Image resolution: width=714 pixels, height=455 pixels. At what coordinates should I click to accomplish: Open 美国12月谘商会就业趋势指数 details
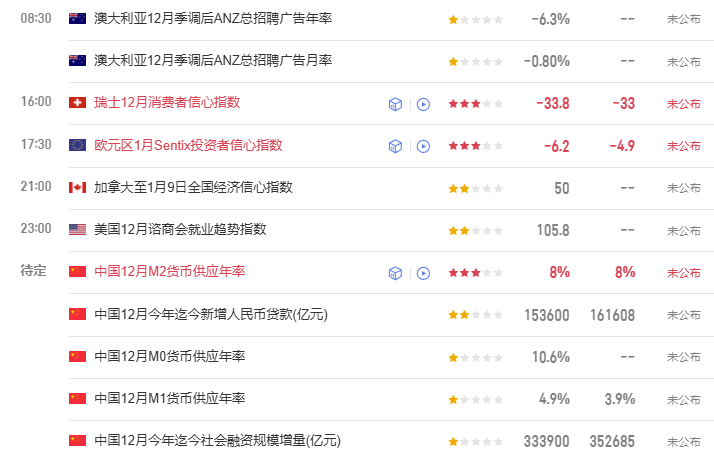pos(180,230)
